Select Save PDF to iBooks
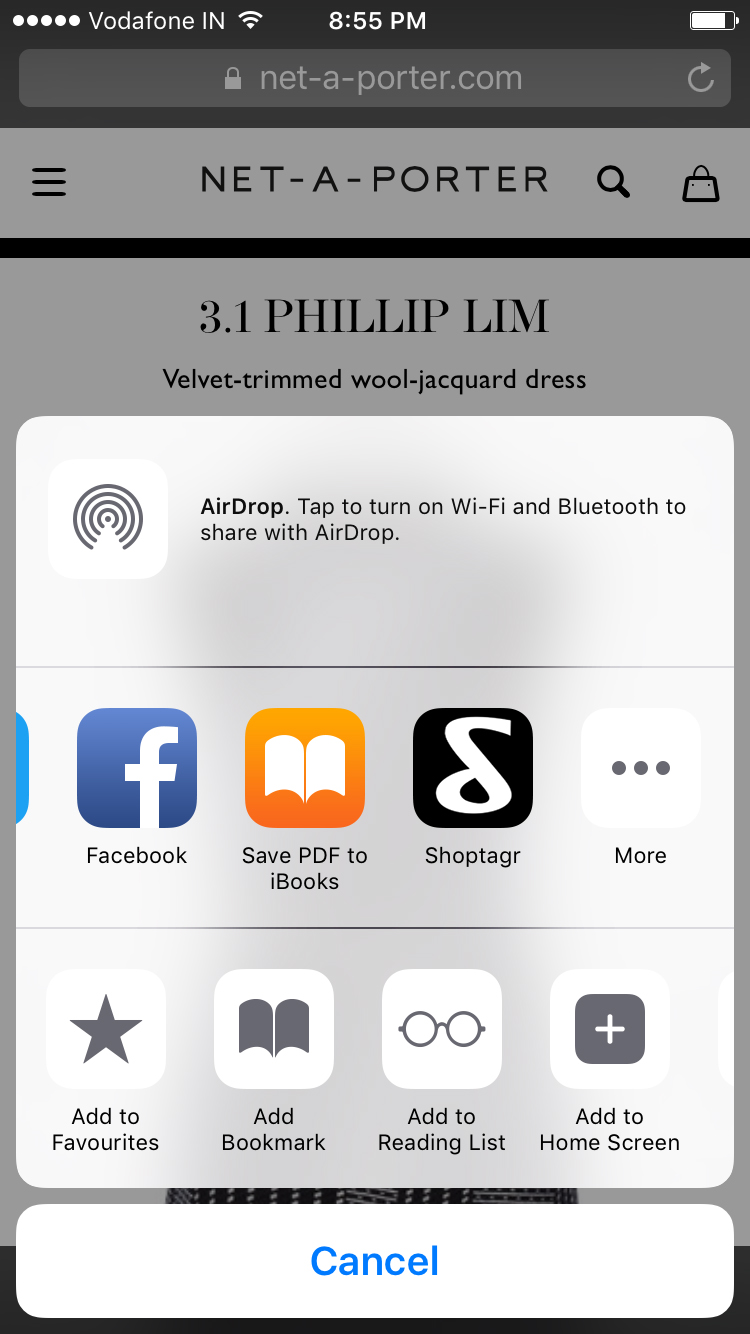The width and height of the screenshot is (750, 1334). (x=305, y=768)
